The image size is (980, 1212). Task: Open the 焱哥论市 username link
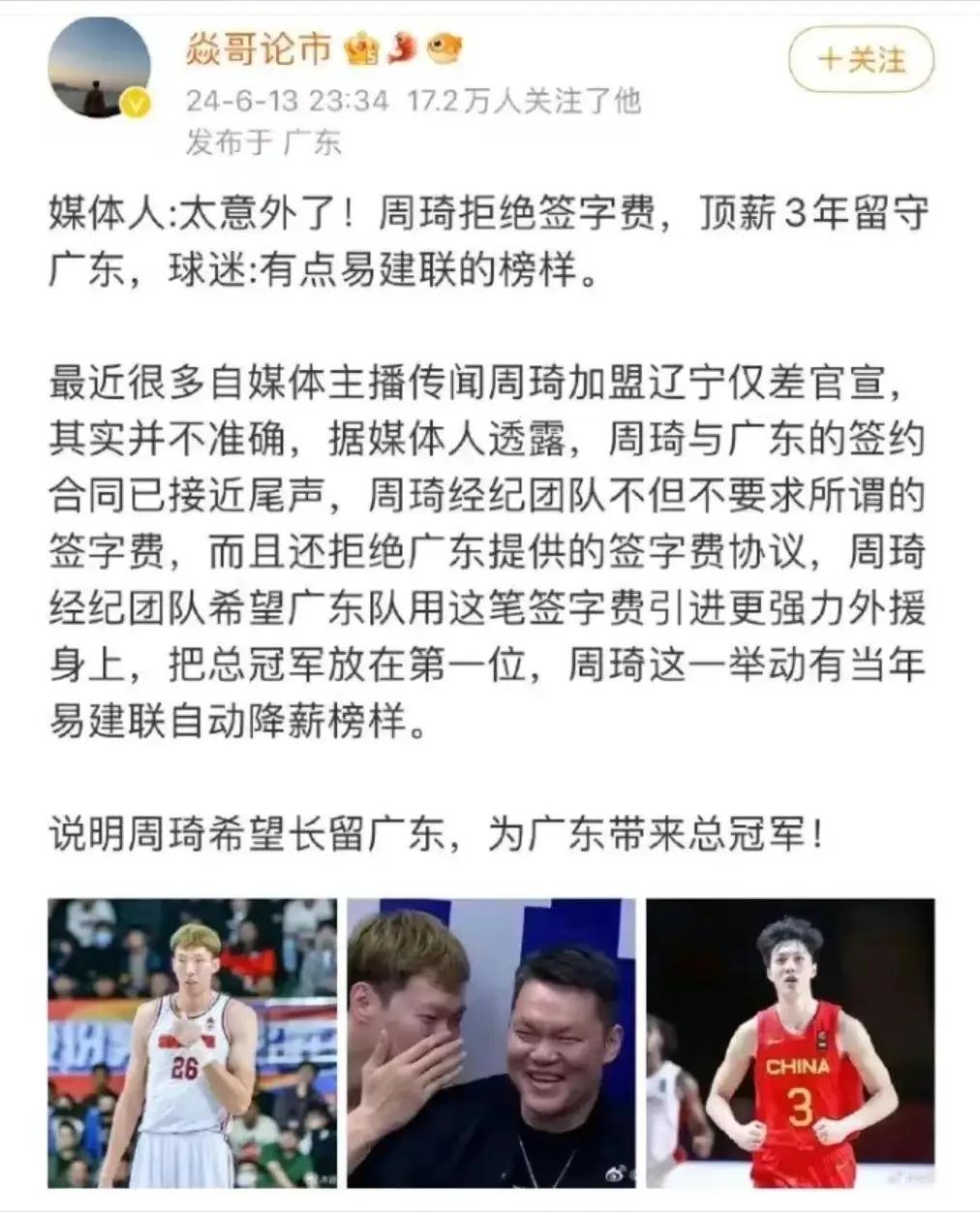(x=259, y=48)
